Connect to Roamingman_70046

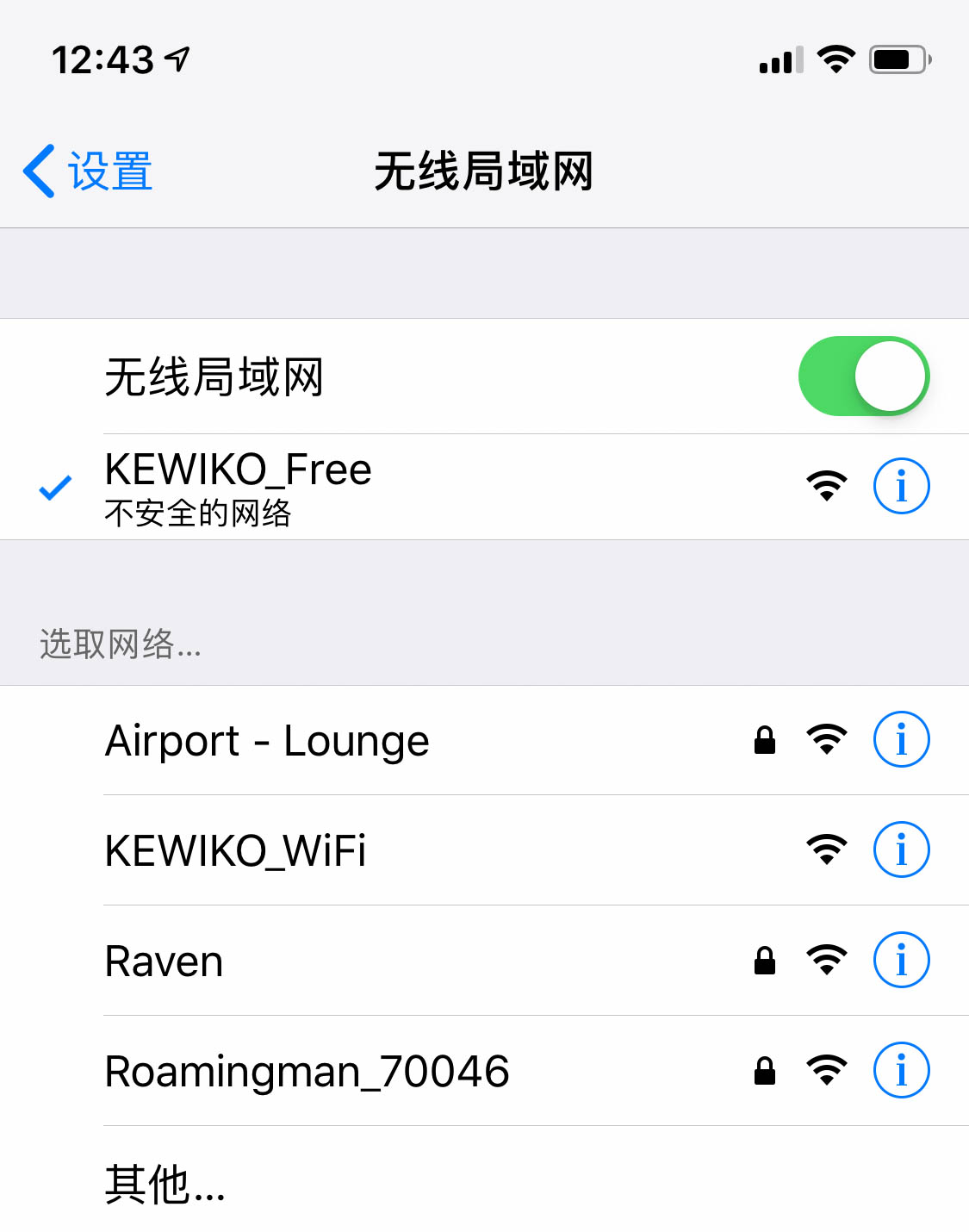(307, 1072)
